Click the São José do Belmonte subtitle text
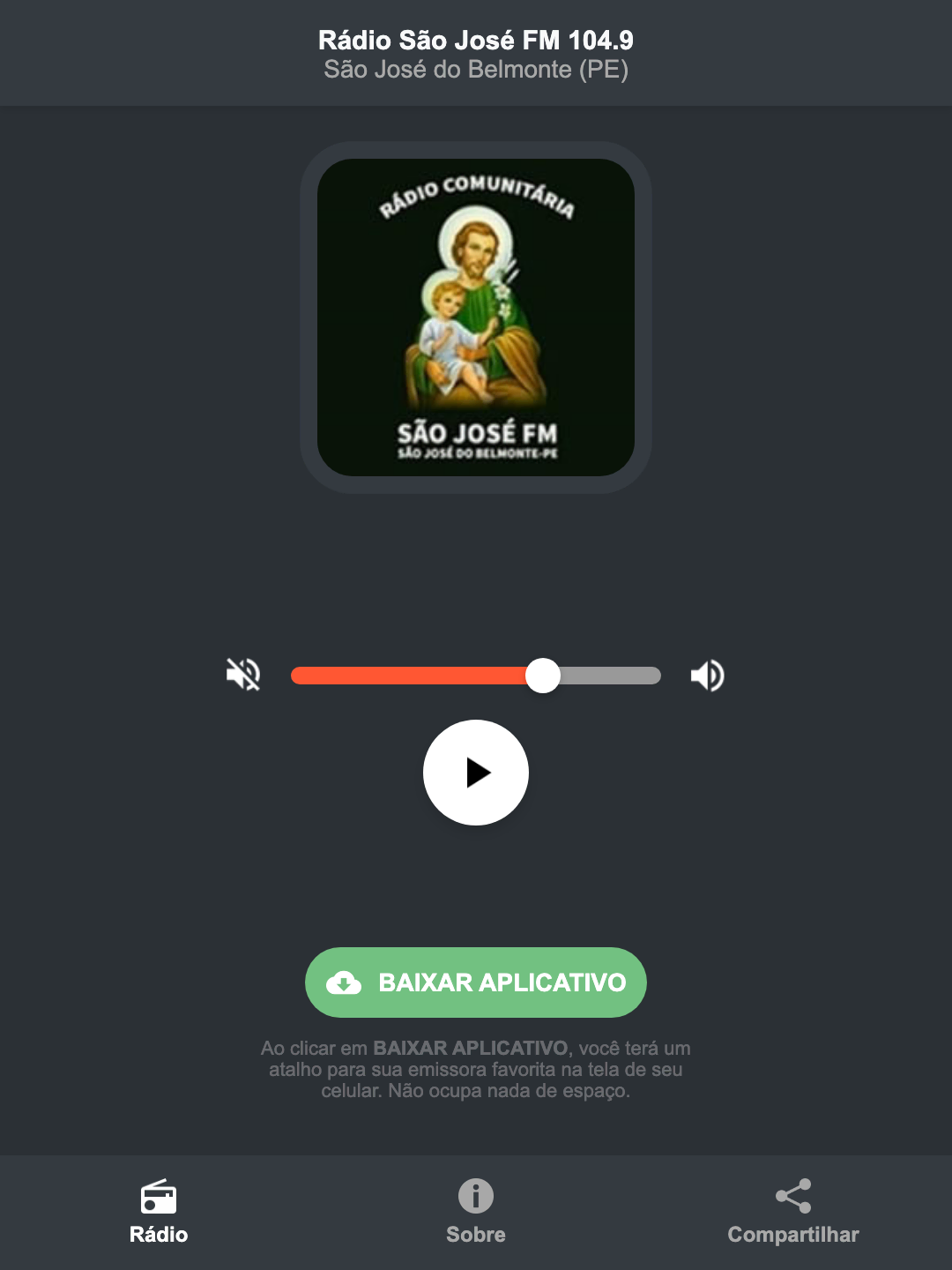This screenshot has height=1270, width=952. tap(475, 70)
